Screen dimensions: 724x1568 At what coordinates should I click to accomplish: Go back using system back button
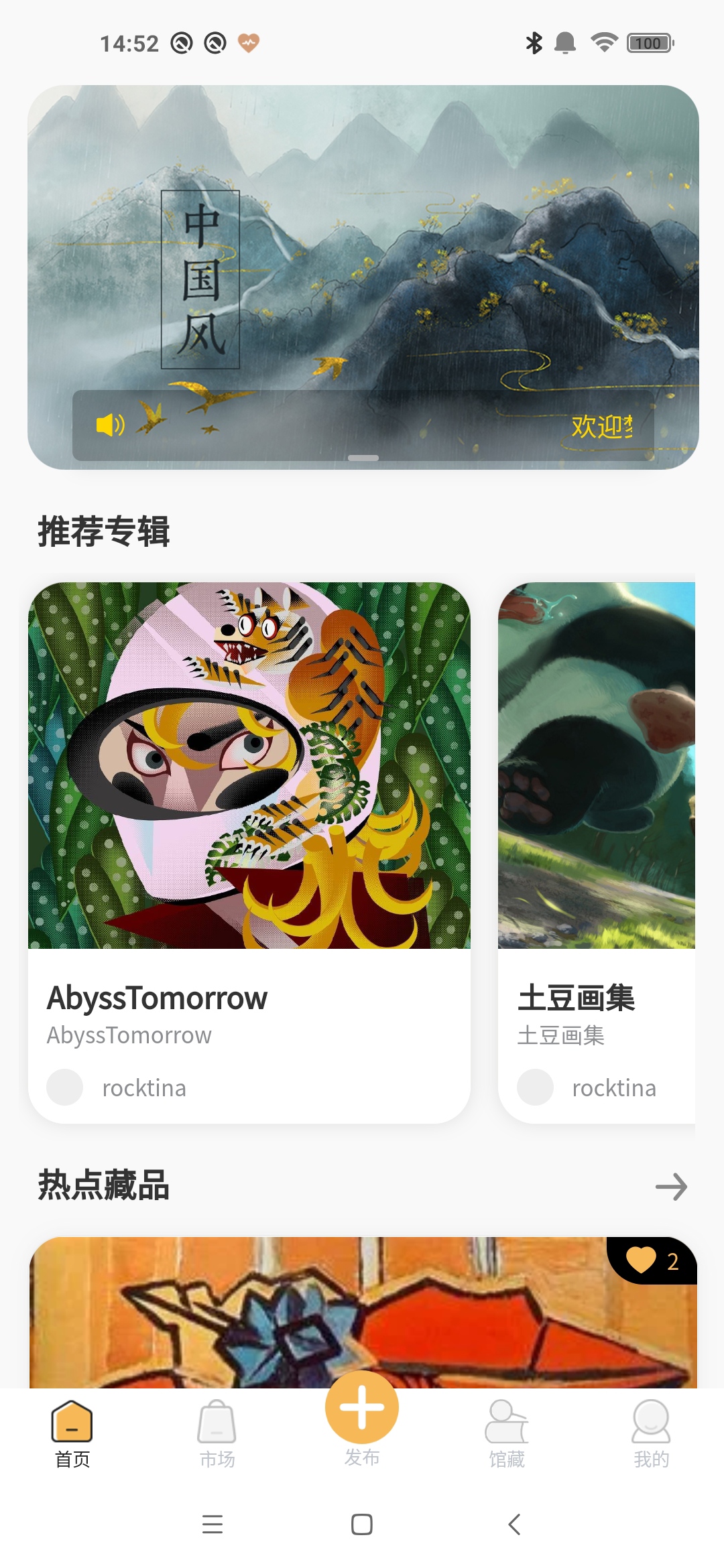[514, 1524]
